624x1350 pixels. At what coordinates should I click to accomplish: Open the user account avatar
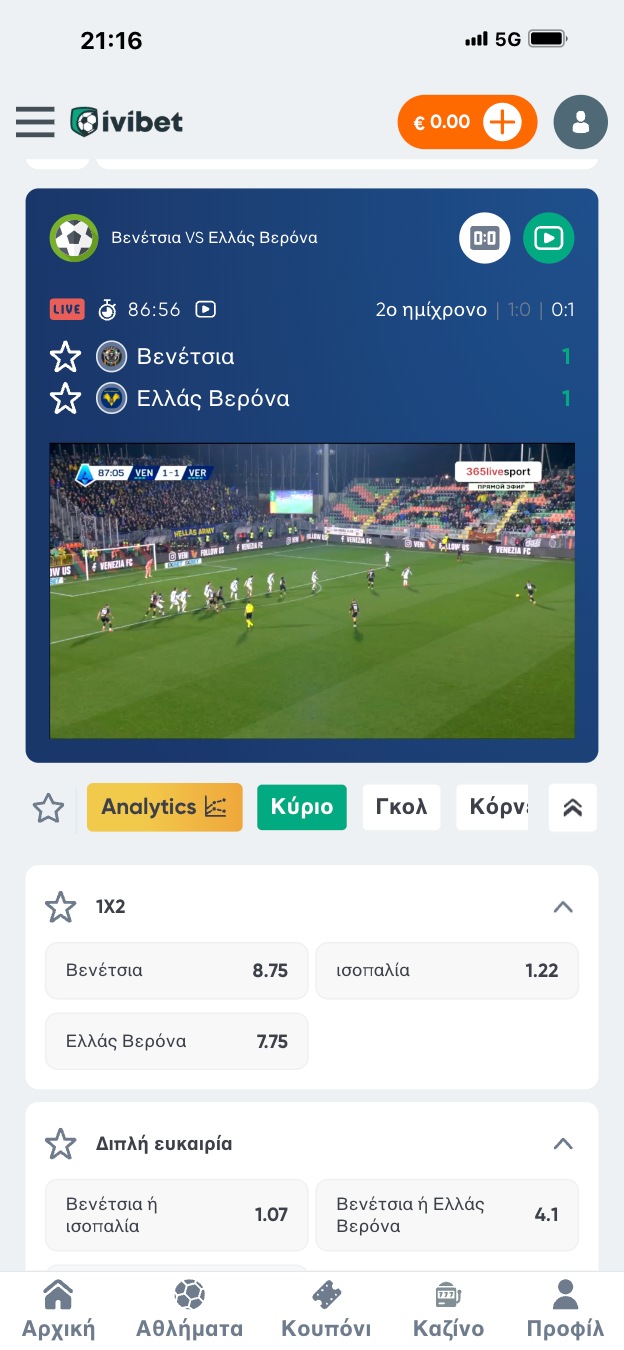pyautogui.click(x=580, y=122)
